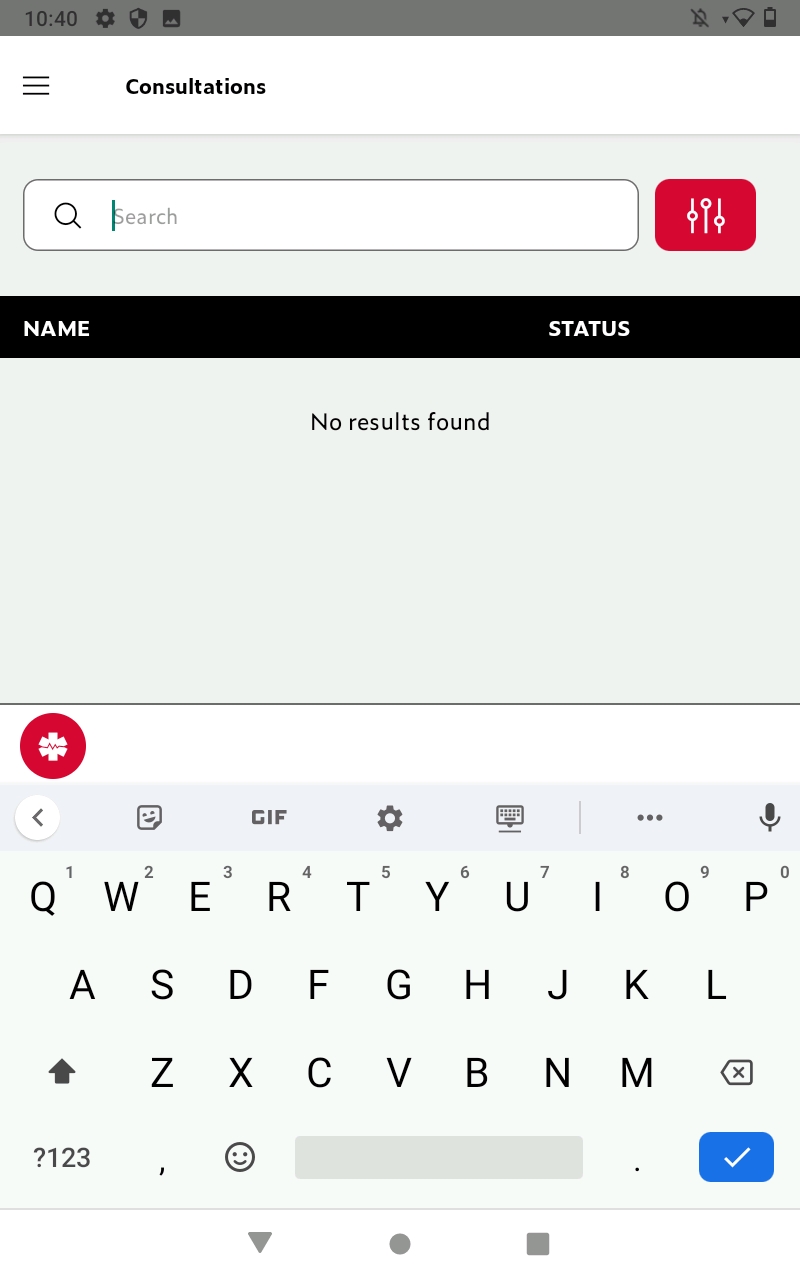Viewport: 800px width, 1280px height.
Task: Switch keyboard layout using keyboard icon
Action: click(510, 817)
